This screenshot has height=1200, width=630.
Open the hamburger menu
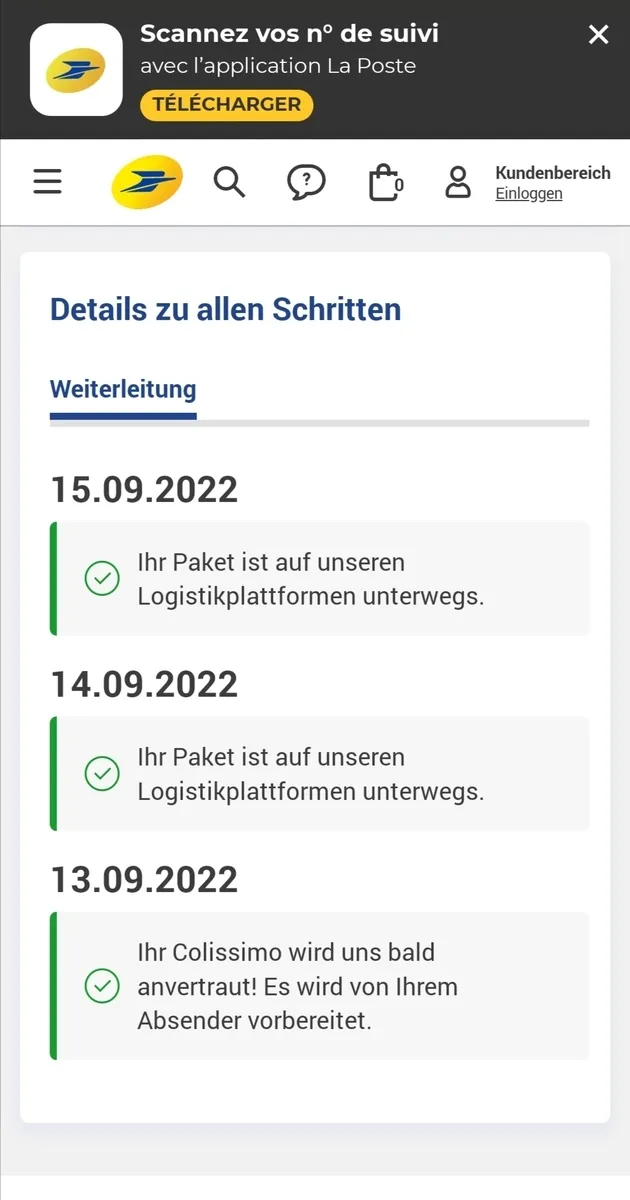47,182
